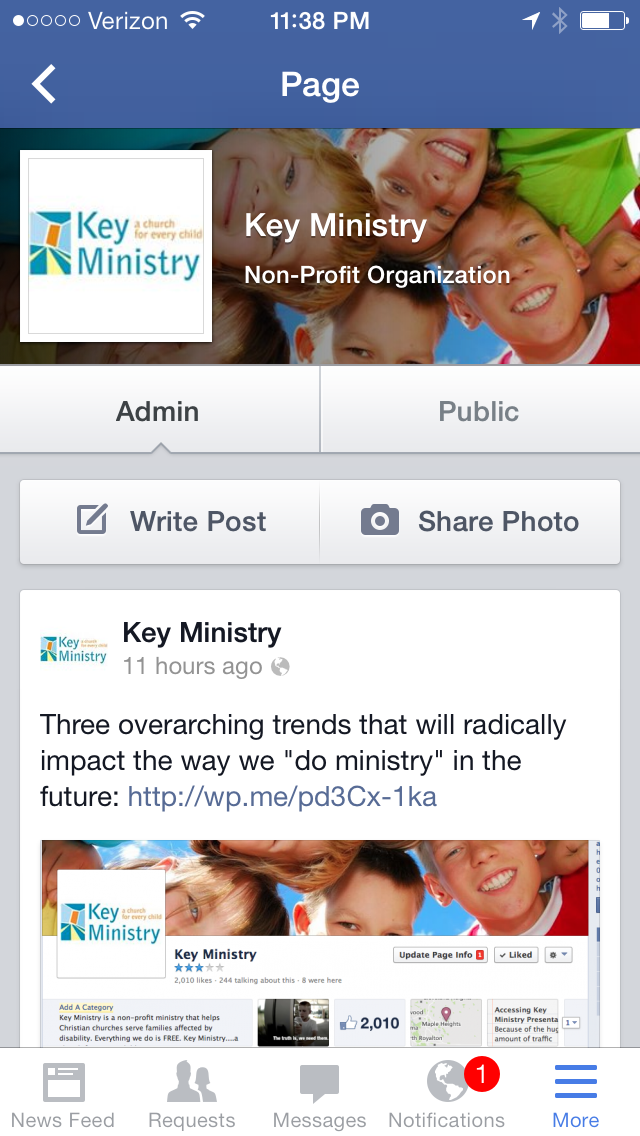Switch to the Public tab
The image size is (640, 1136).
479,411
